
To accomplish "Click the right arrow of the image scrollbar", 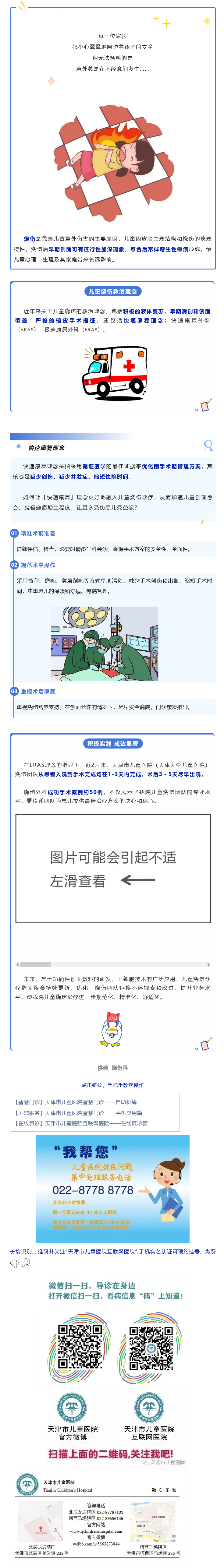I will pyautogui.click(x=208, y=964).
